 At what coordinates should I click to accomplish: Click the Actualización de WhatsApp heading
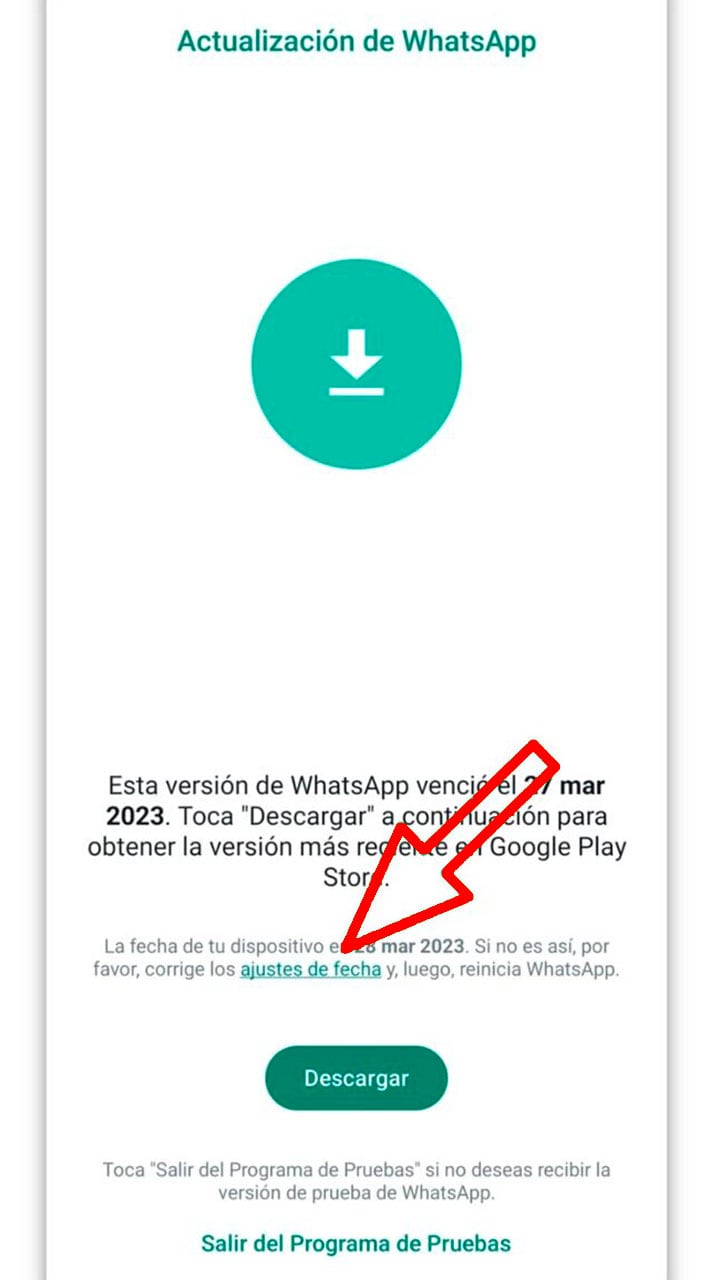(x=357, y=41)
